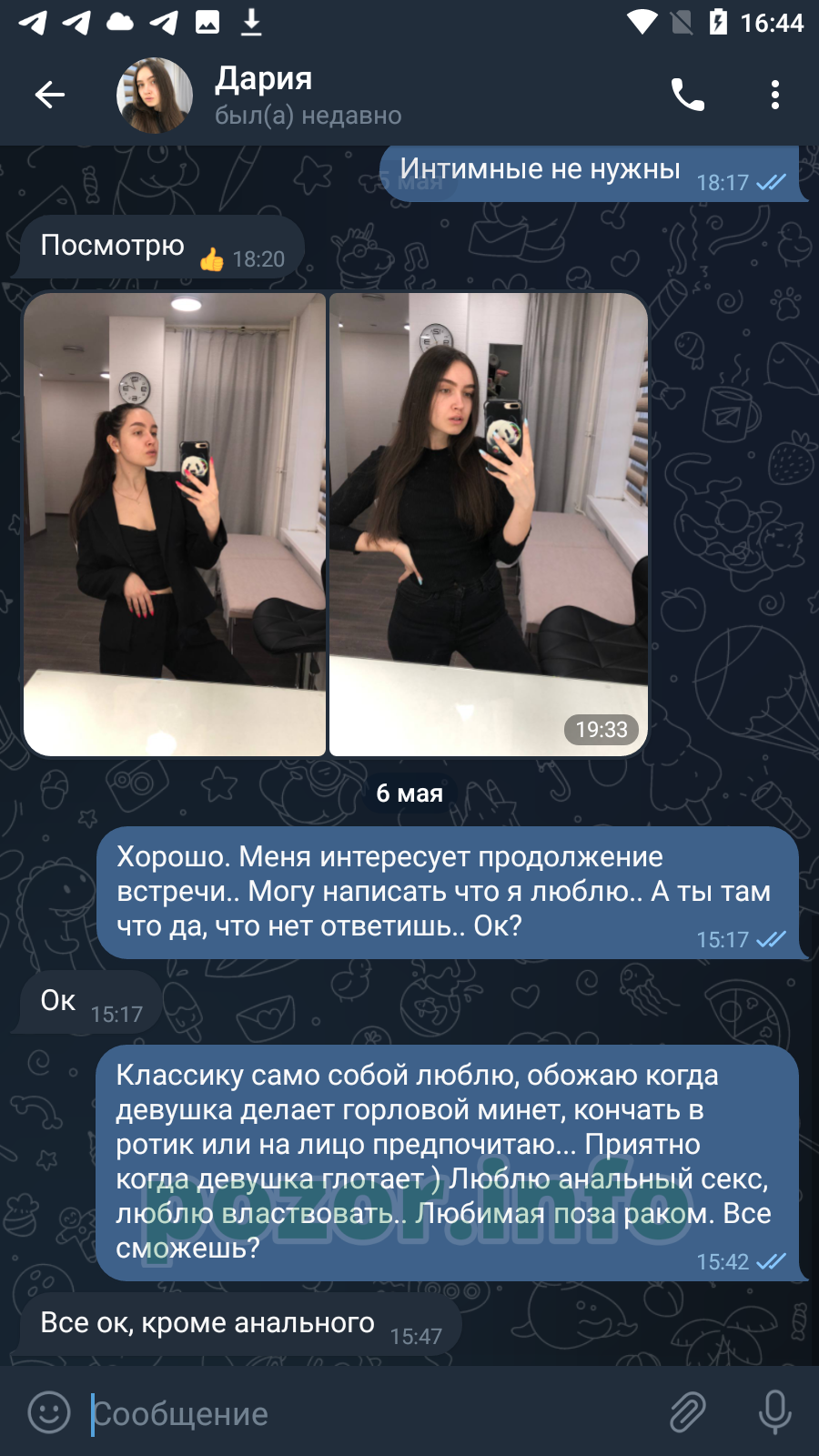Viewport: 819px width, 1456px height.
Task: Start a voice call with Дария
Action: tap(687, 95)
